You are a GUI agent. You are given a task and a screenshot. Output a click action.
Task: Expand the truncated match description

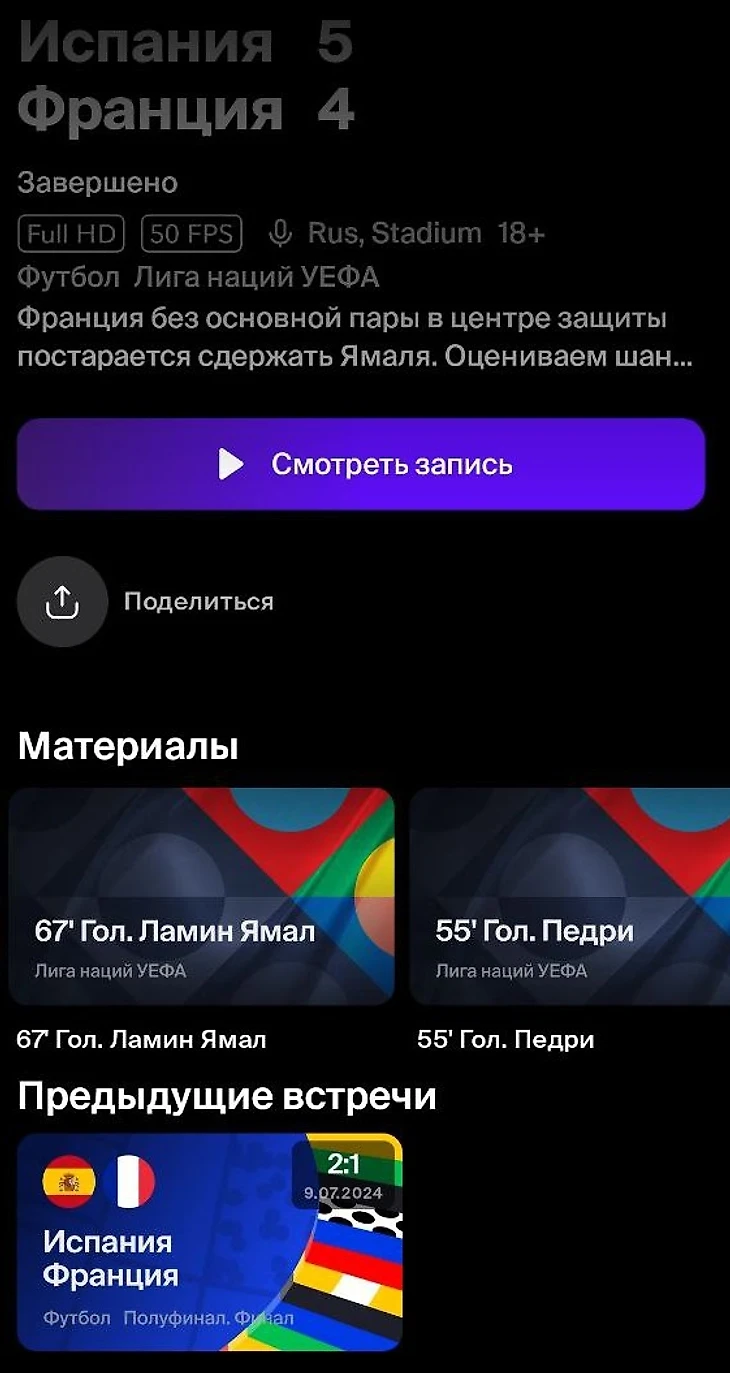[355, 338]
